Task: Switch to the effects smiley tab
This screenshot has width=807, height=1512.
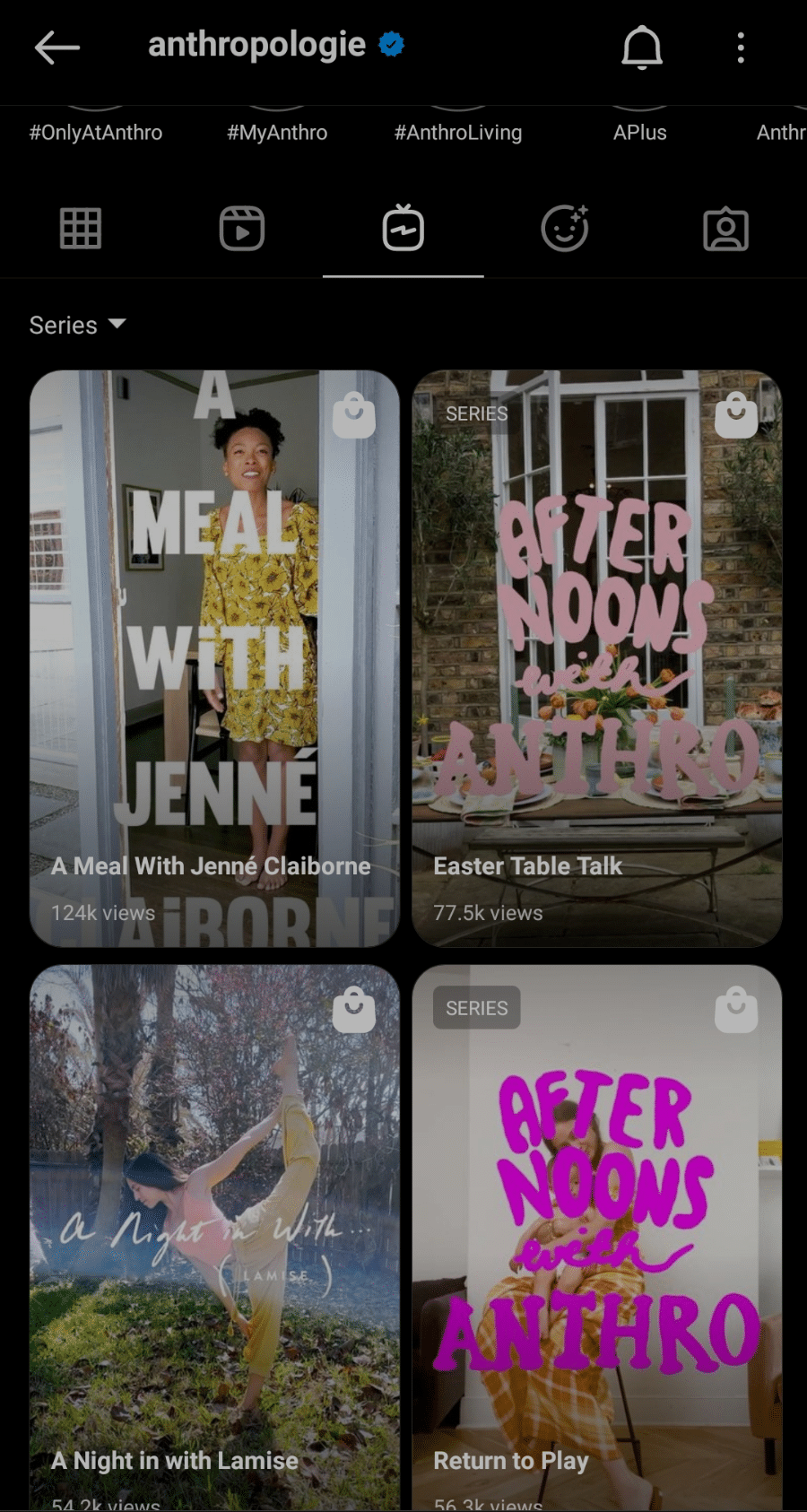Action: click(565, 229)
